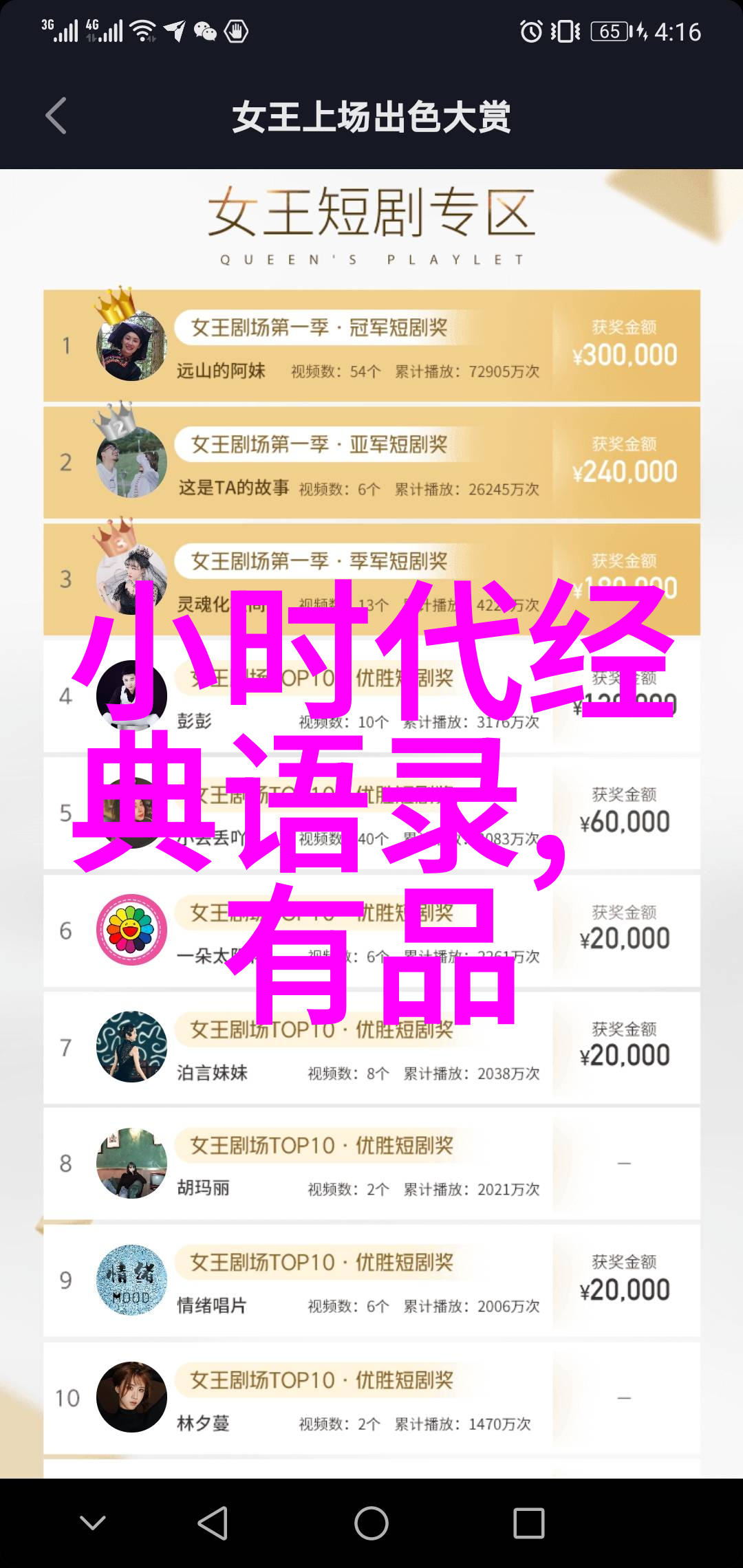Open 林夕蔓 ranking entry
Screen dimensions: 743x1568
coord(371,1398)
